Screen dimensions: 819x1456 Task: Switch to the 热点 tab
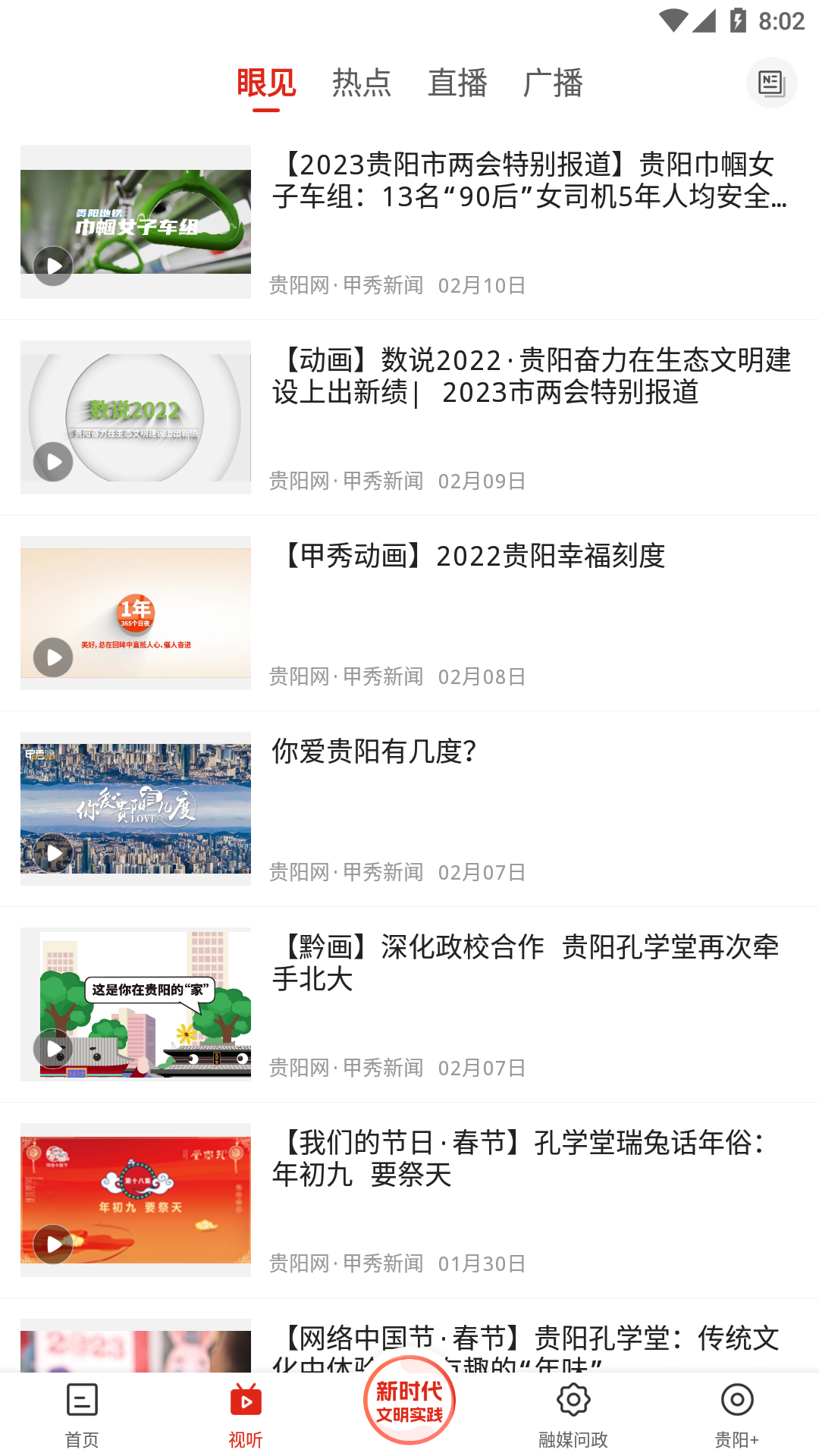coord(362,83)
